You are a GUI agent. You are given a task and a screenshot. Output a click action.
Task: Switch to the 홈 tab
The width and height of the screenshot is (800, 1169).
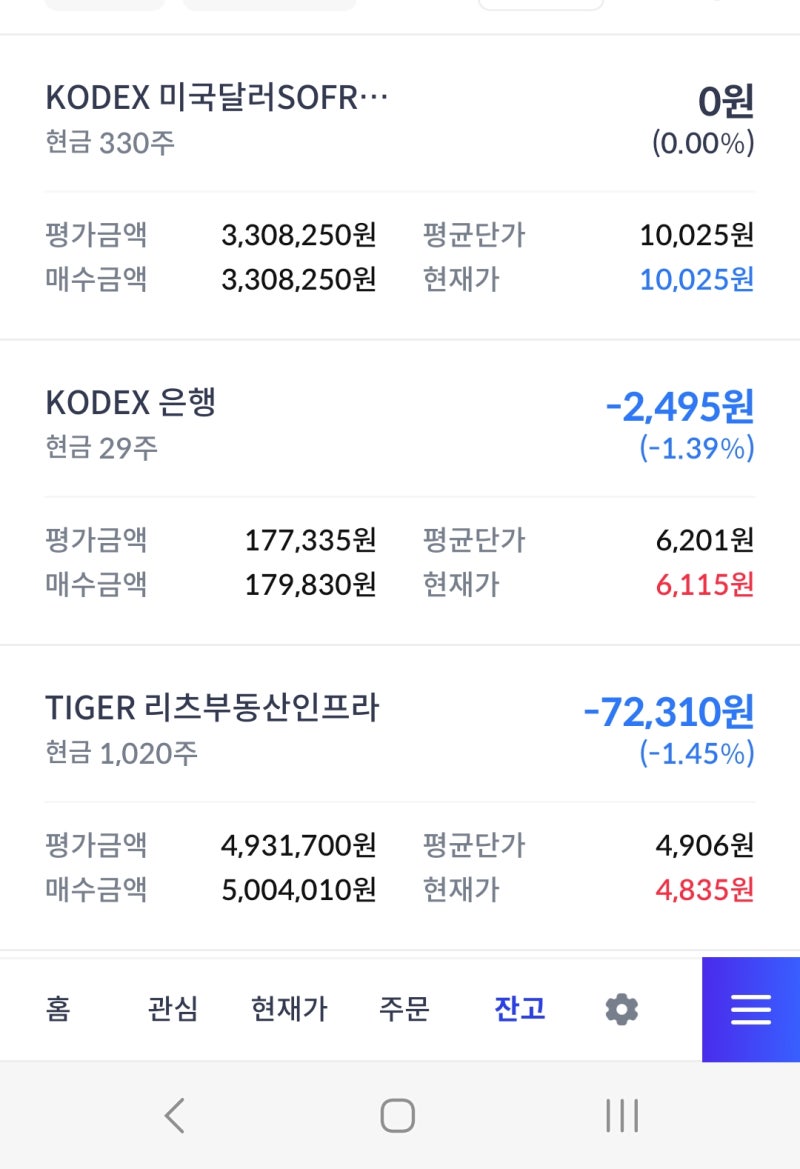(56, 1008)
